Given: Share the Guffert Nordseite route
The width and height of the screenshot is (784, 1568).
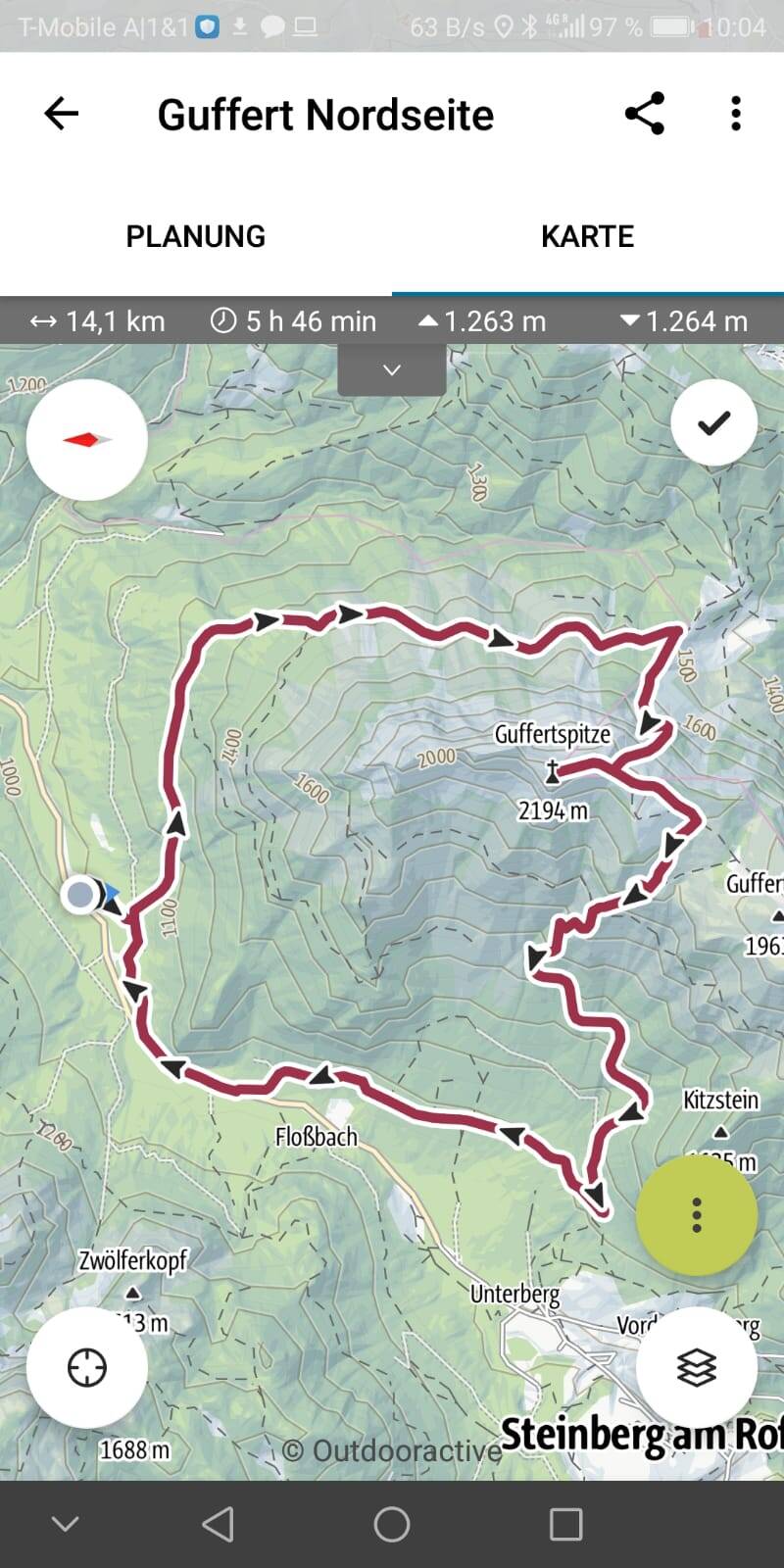Looking at the screenshot, I should click(645, 115).
